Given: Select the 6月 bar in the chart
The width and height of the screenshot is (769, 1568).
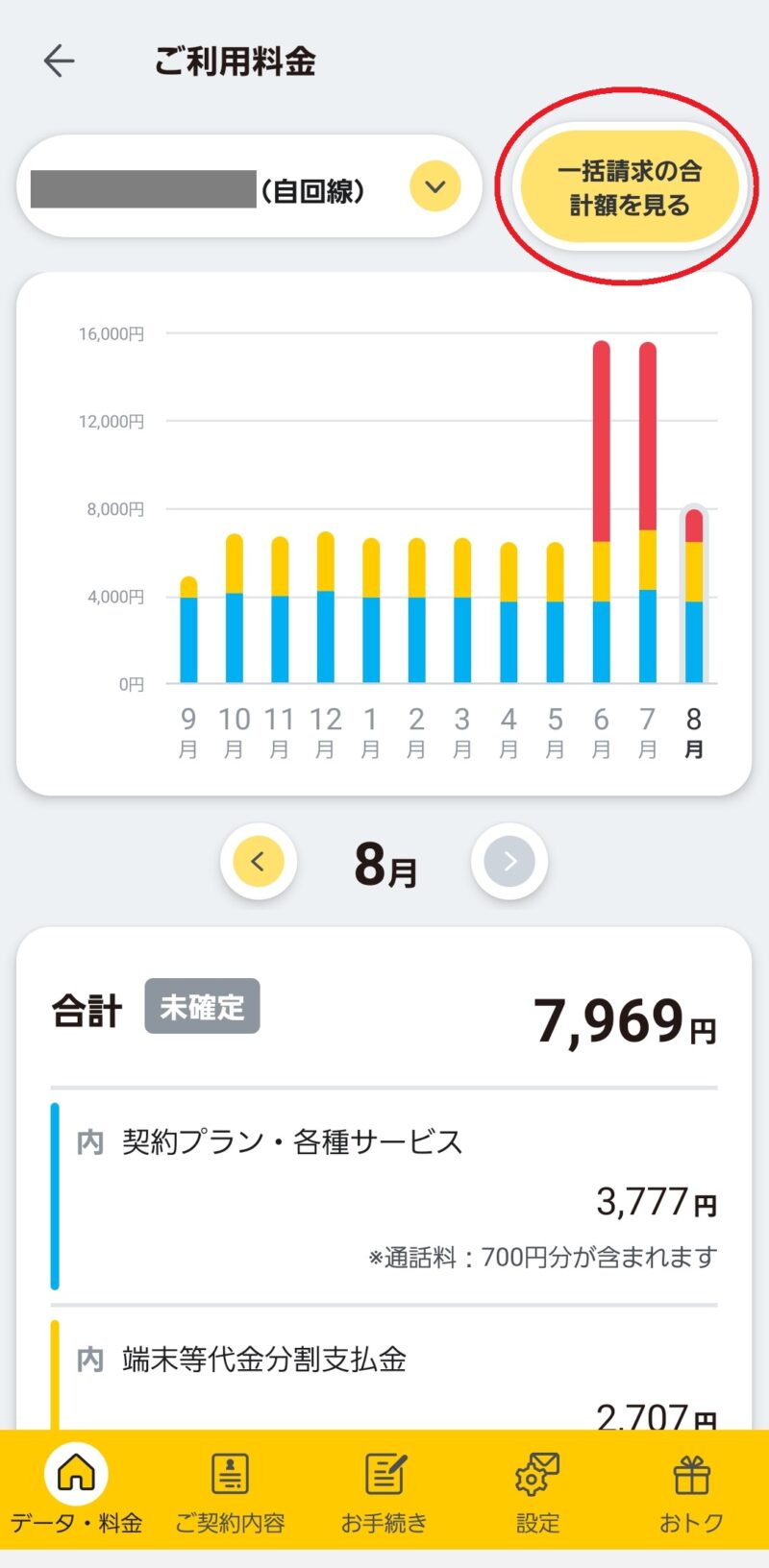Looking at the screenshot, I should point(601,512).
